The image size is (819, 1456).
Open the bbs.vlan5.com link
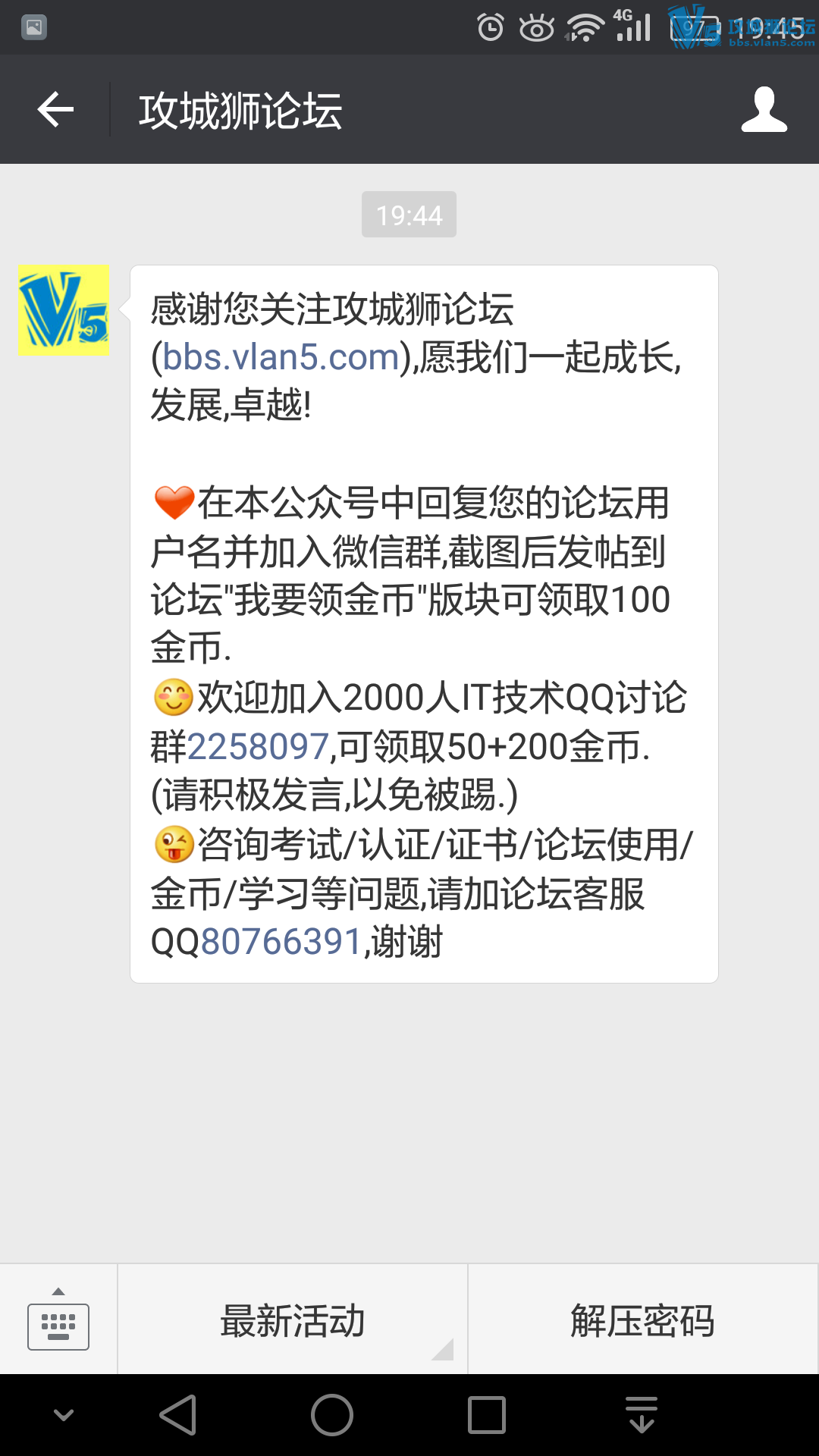coord(281,356)
